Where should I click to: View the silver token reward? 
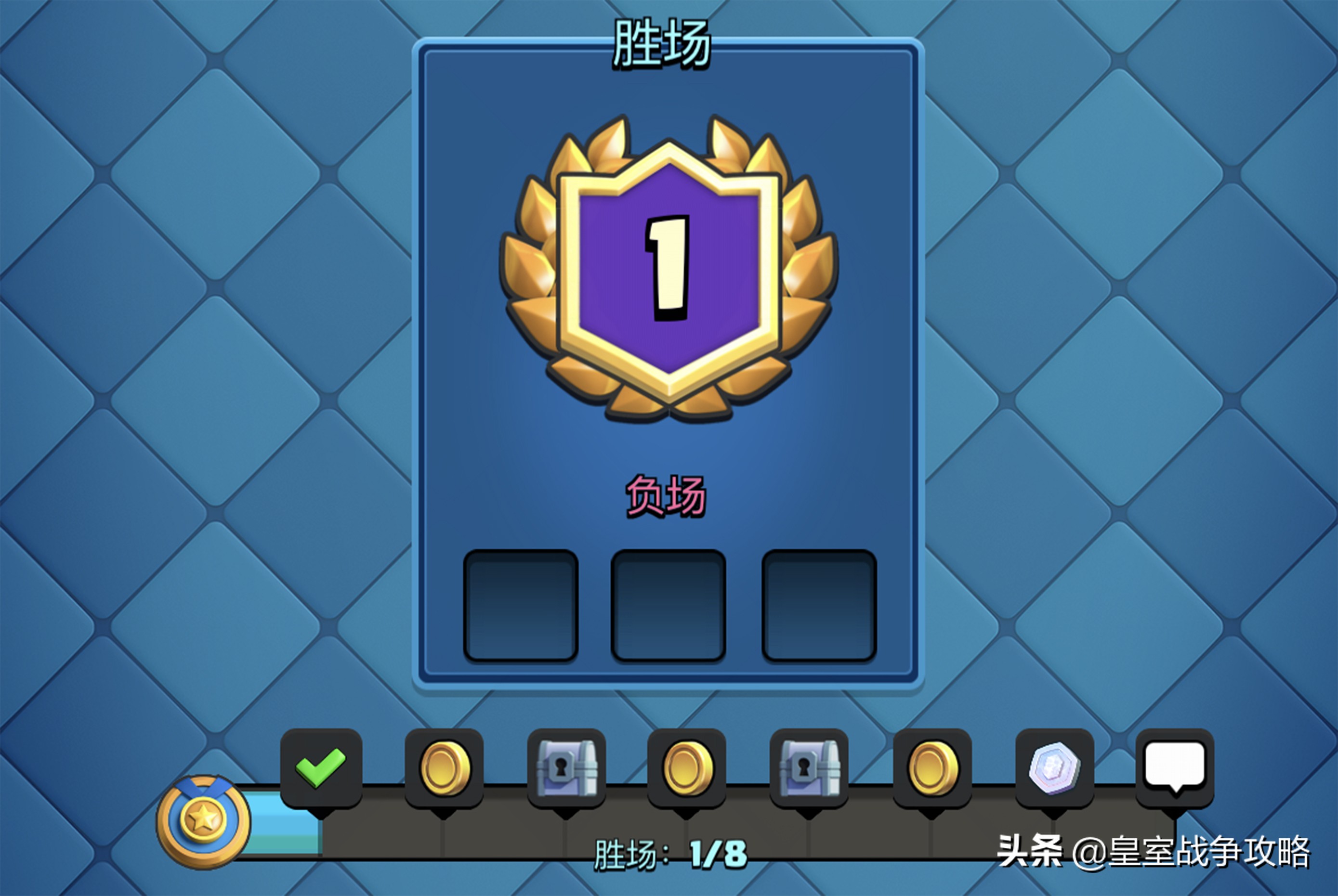click(x=1054, y=767)
